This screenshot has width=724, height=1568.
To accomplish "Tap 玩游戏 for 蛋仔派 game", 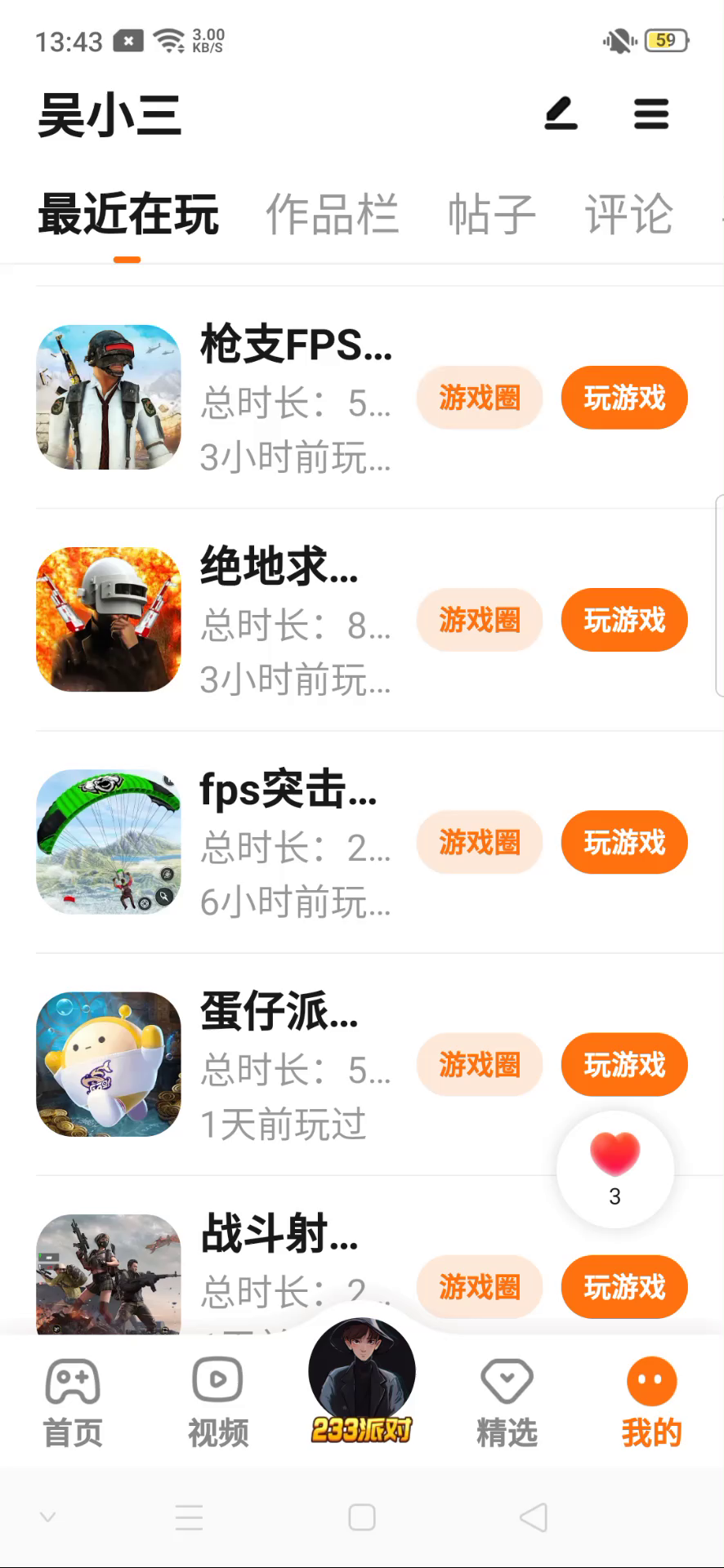I will (x=624, y=1064).
